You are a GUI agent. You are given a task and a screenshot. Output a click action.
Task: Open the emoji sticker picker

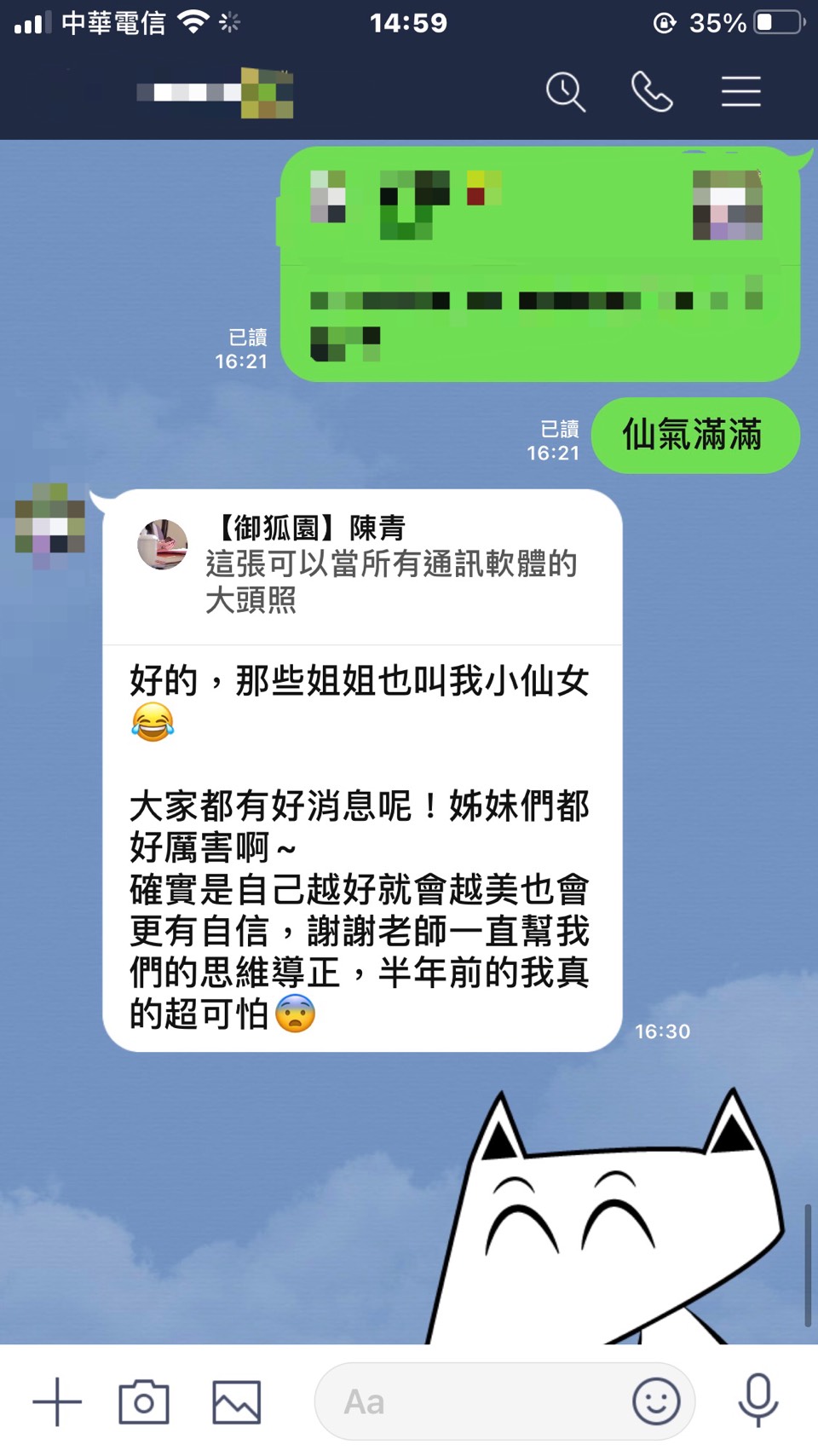656,1401
